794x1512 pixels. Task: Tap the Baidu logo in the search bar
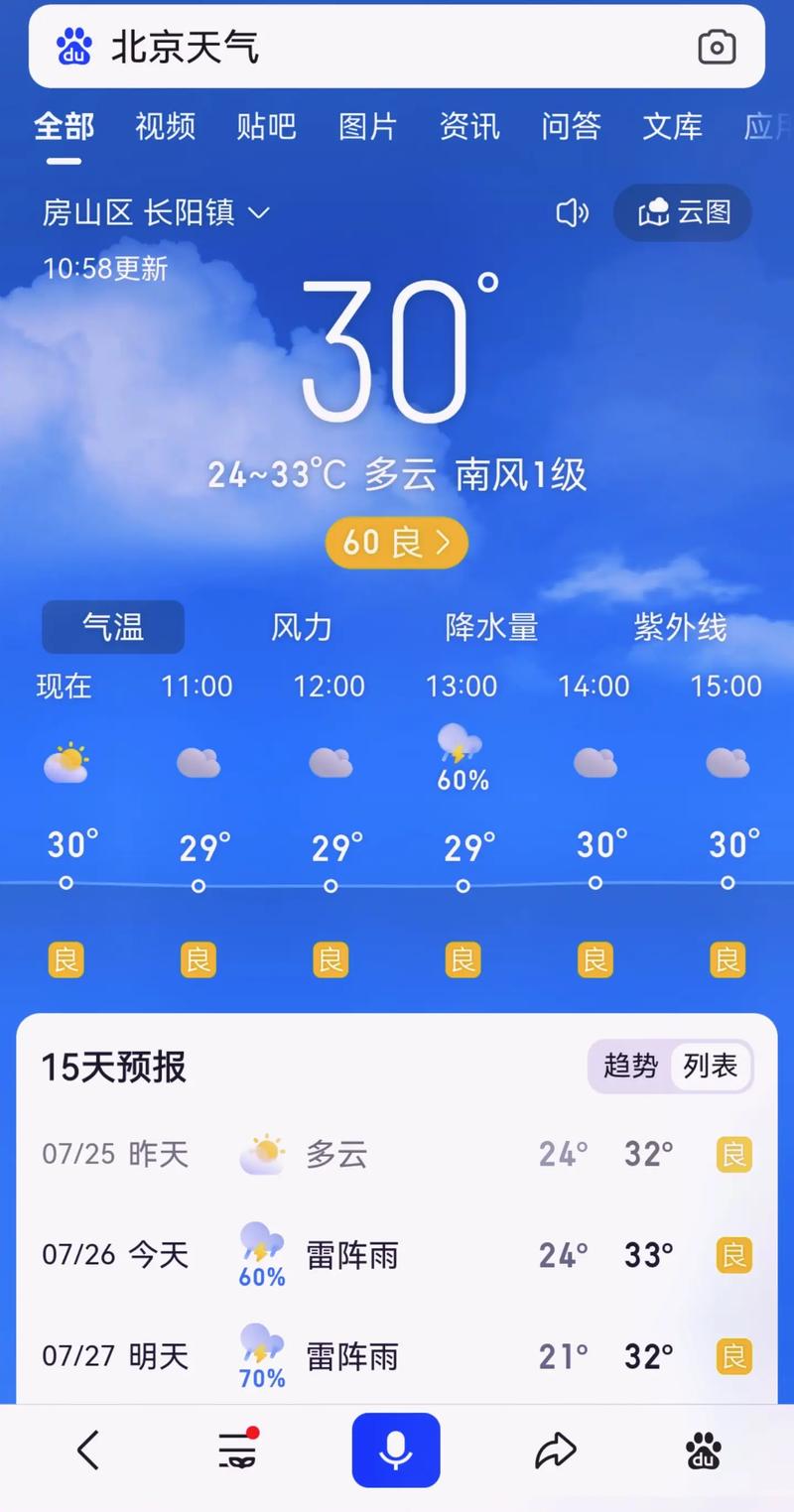coord(72,47)
